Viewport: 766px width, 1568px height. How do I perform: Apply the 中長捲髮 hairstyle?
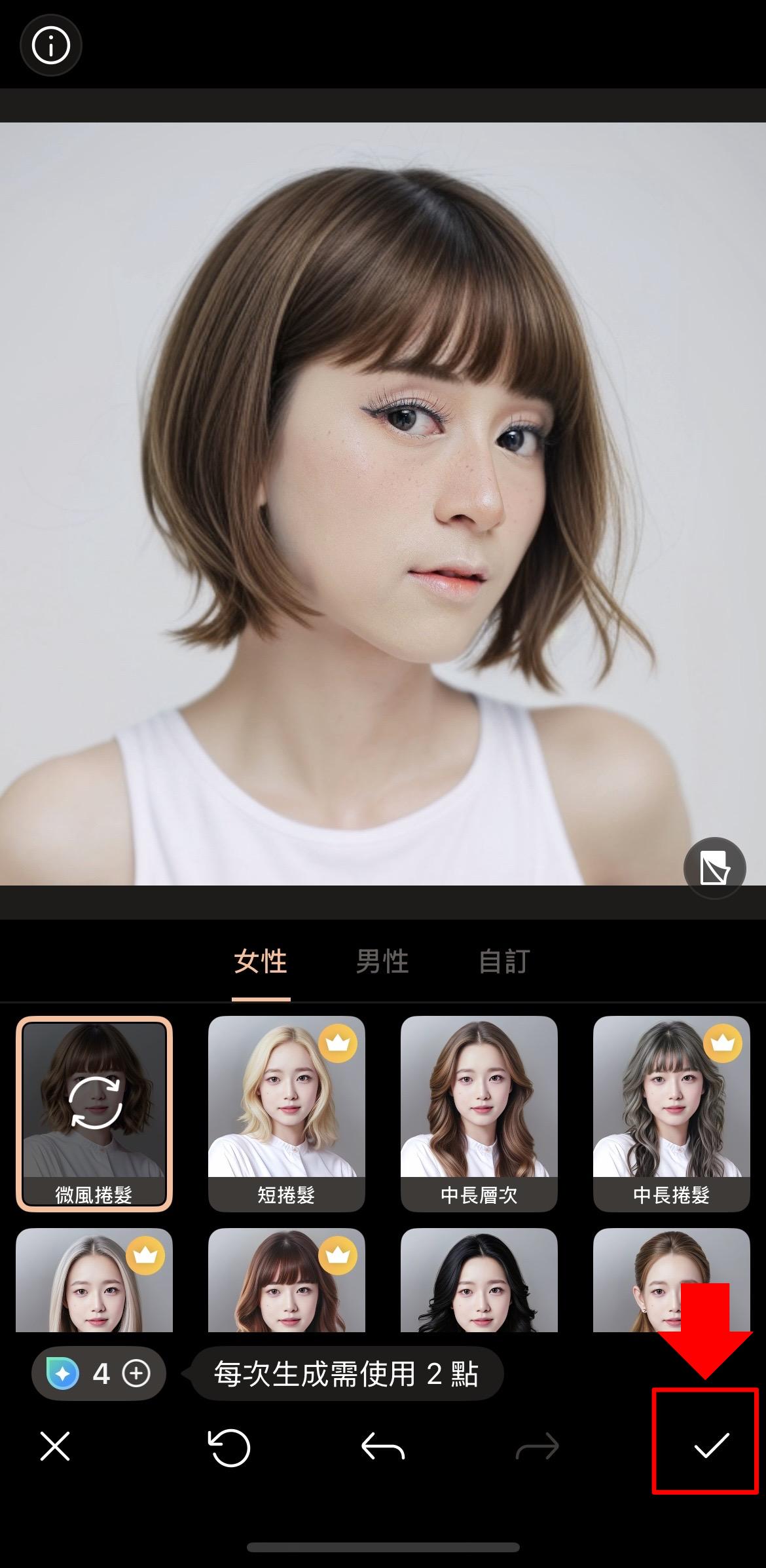(671, 1113)
